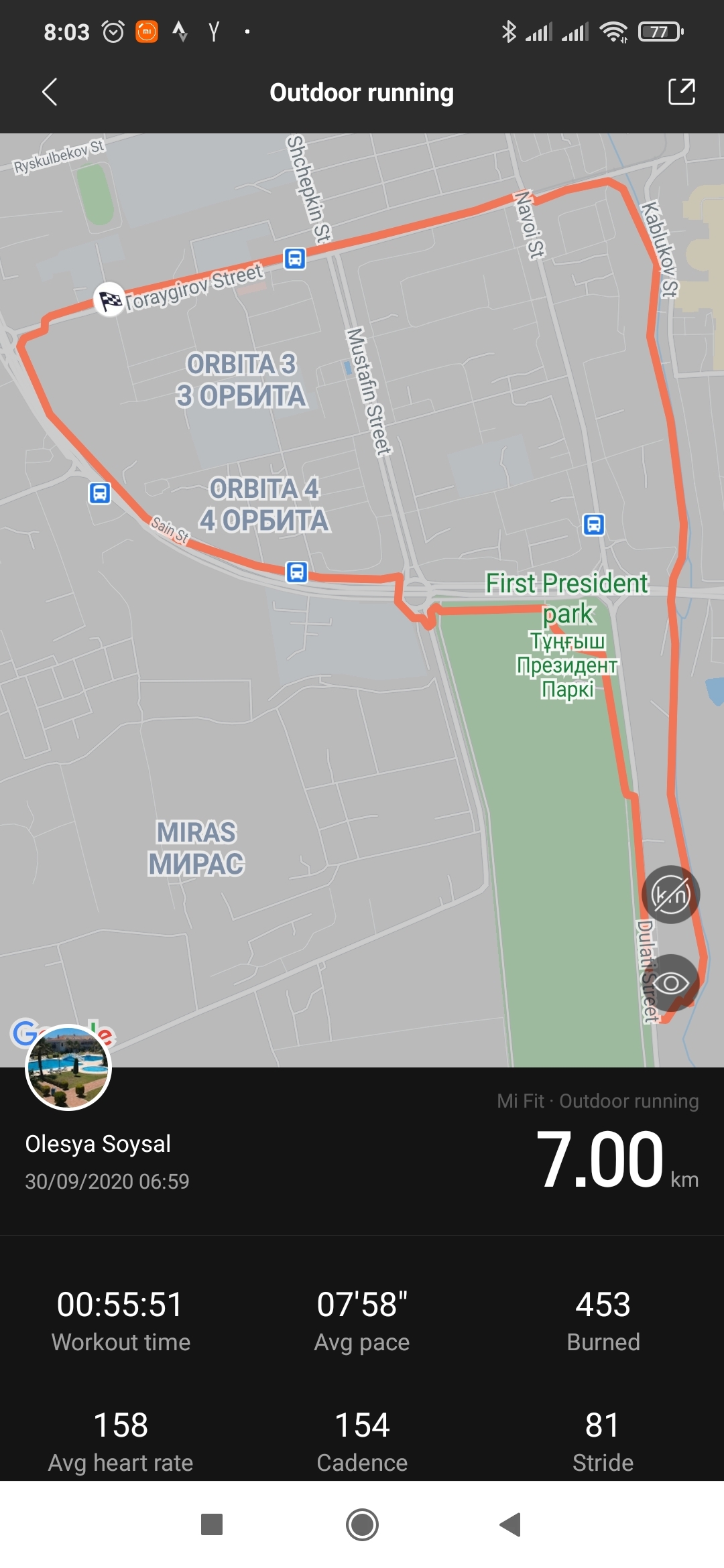Tap the system back triangle button
The width and height of the screenshot is (724, 1568).
click(x=511, y=1524)
